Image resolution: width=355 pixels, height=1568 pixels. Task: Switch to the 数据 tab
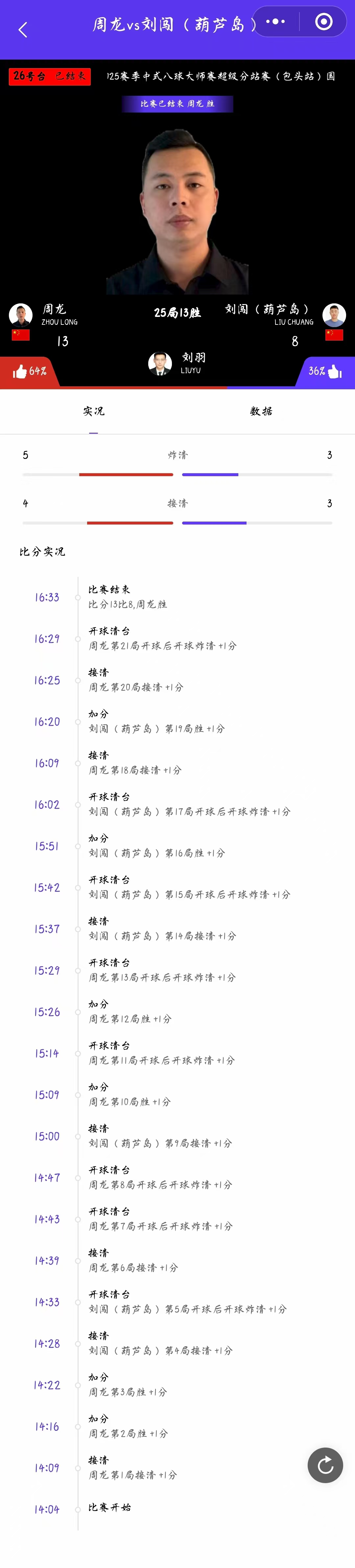pos(261,411)
